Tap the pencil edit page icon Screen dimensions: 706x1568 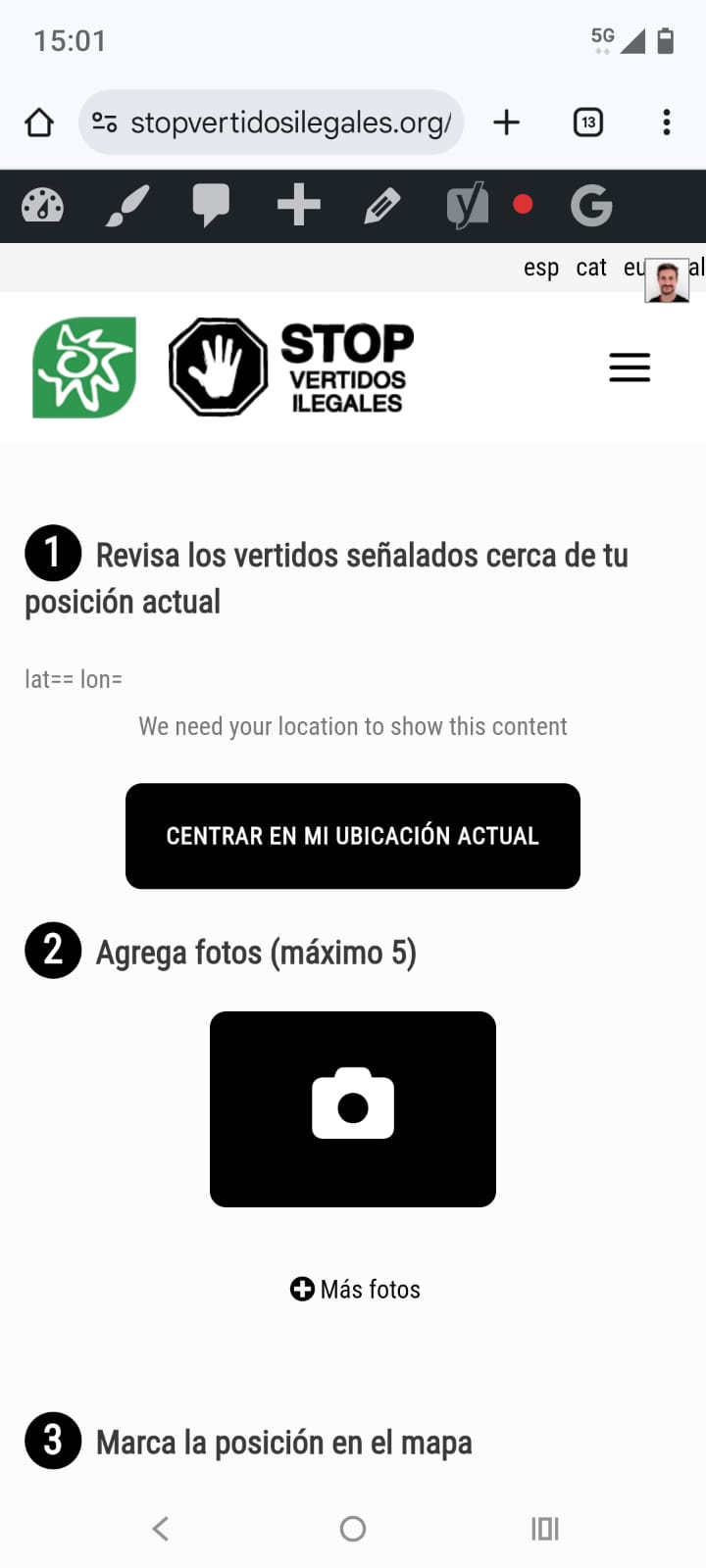tap(382, 206)
